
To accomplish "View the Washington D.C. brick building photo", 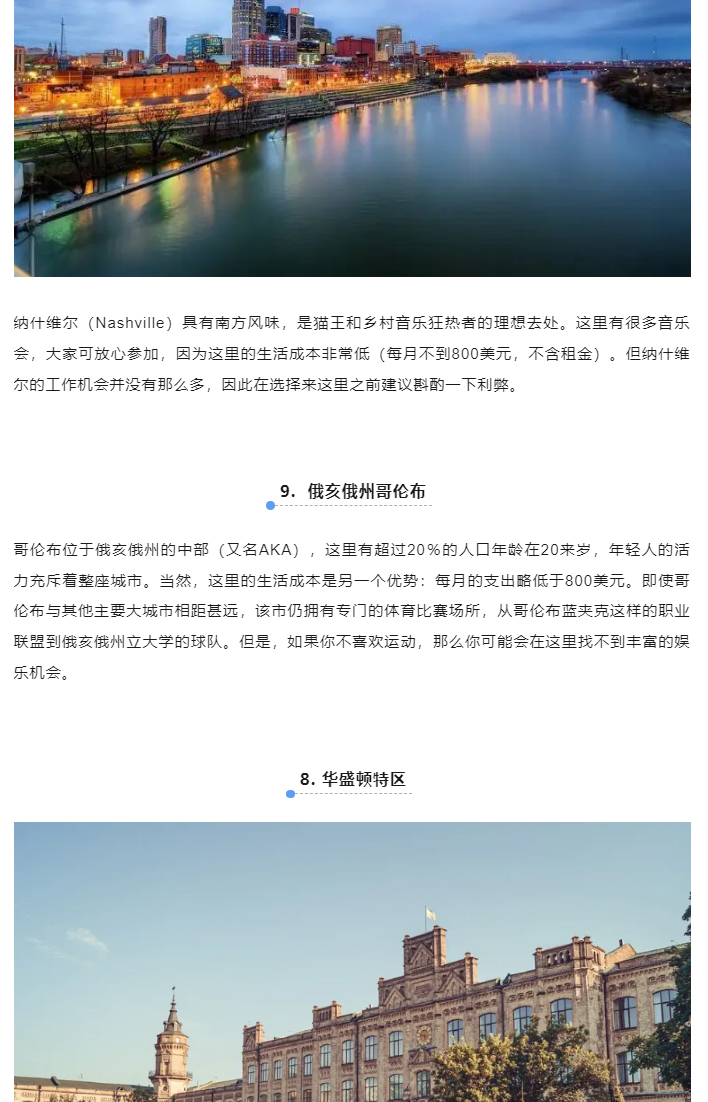I will [352, 961].
